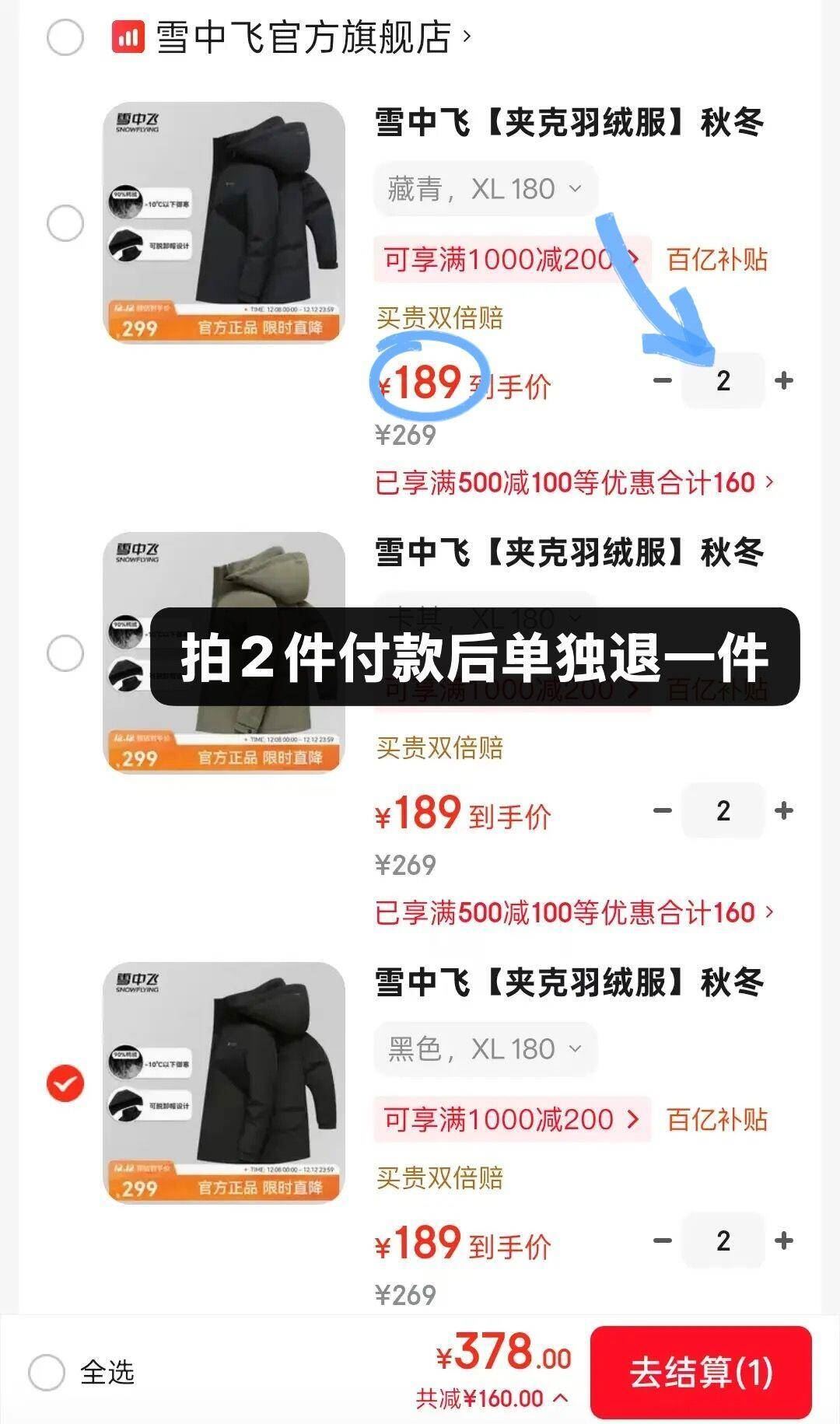The width and height of the screenshot is (840, 1424).
Task: Increase quantity of the 藏青 jacket
Action: point(783,380)
